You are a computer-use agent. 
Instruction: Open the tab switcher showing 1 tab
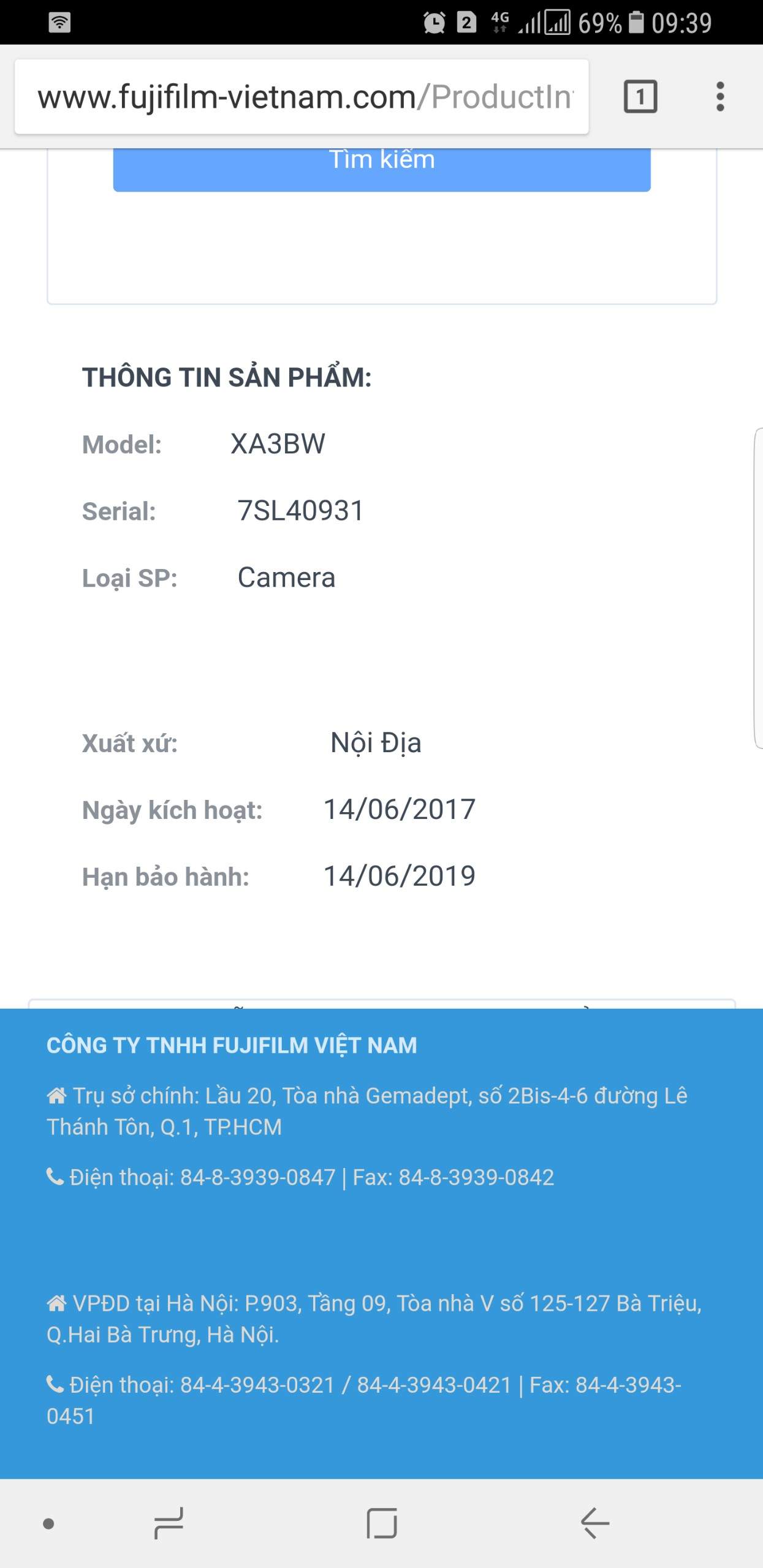pos(640,97)
